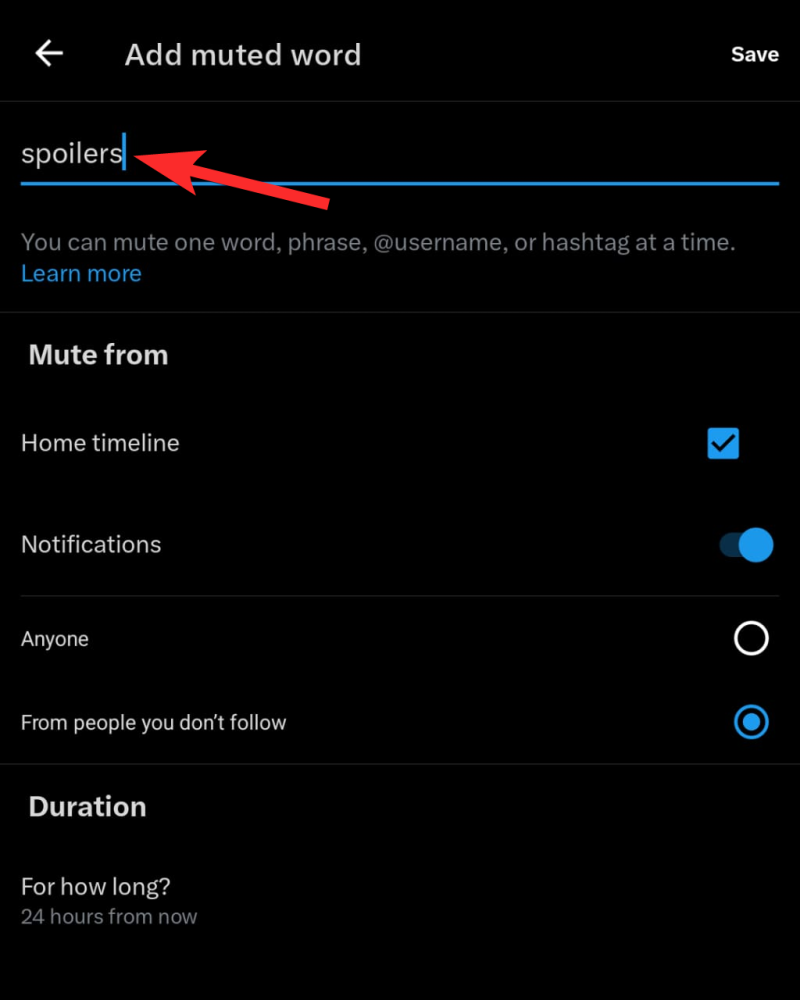Open the For how long duration setting
The height and width of the screenshot is (1000, 800).
(110, 900)
